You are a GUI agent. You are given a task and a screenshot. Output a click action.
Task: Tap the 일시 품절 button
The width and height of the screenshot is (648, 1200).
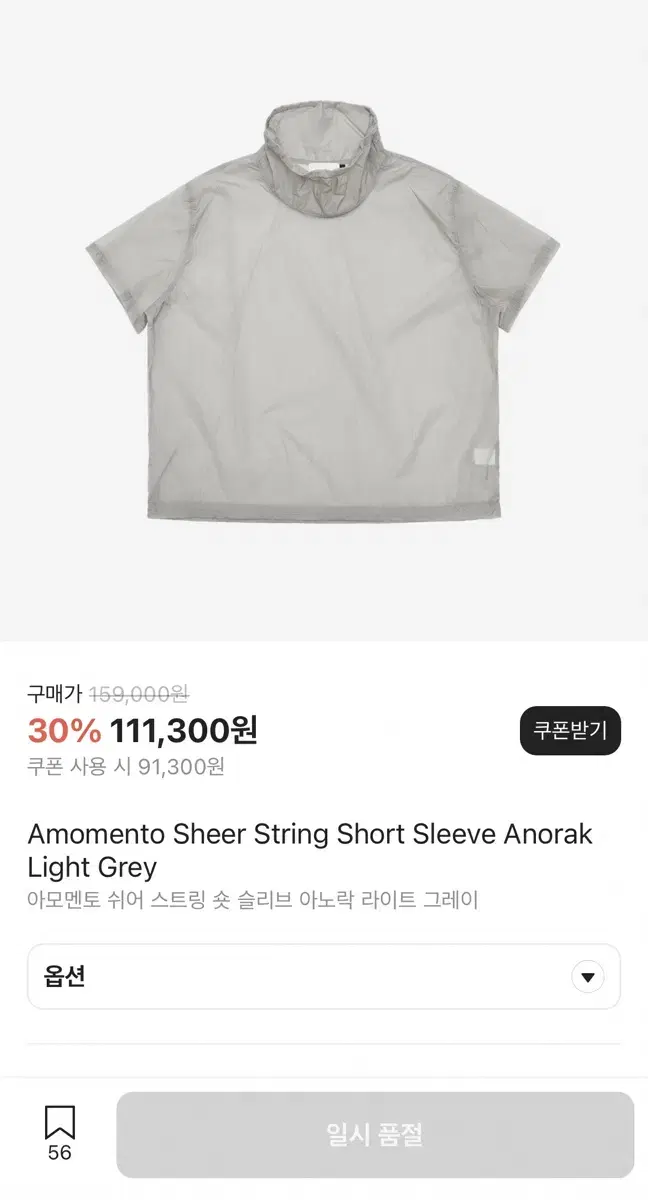coord(375,1134)
